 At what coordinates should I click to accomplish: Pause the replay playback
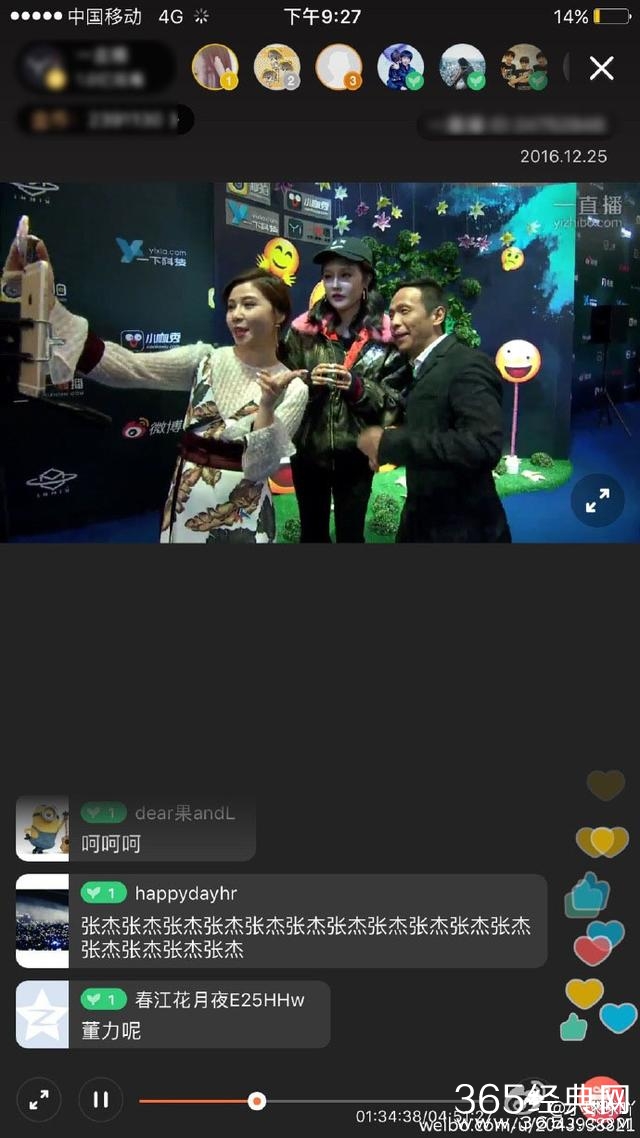pos(100,1100)
